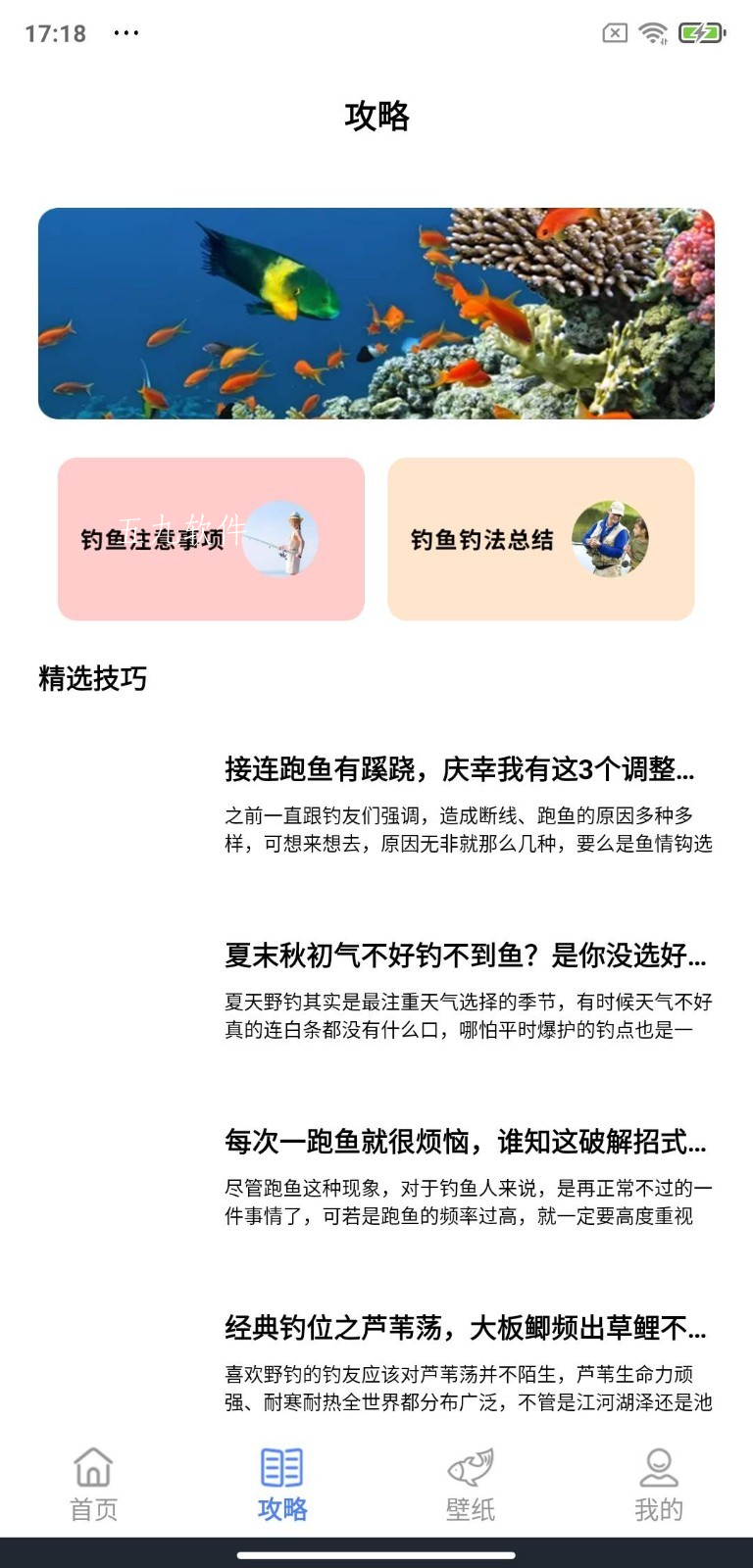The height and width of the screenshot is (1568, 753).
Task: Switch to the 首页 tab
Action: (x=94, y=1485)
